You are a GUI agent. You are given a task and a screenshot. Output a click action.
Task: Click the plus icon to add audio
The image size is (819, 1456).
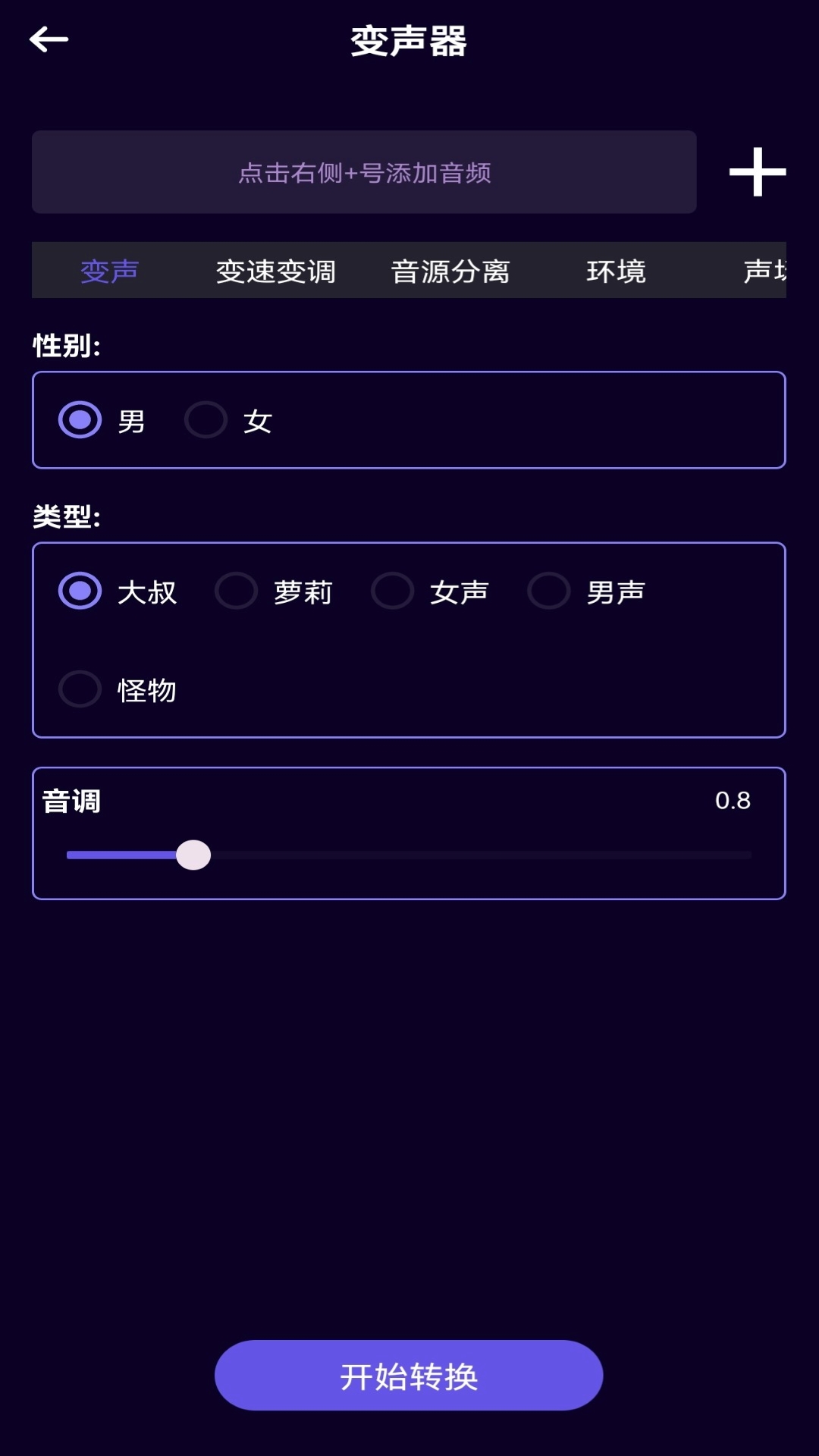(756, 173)
